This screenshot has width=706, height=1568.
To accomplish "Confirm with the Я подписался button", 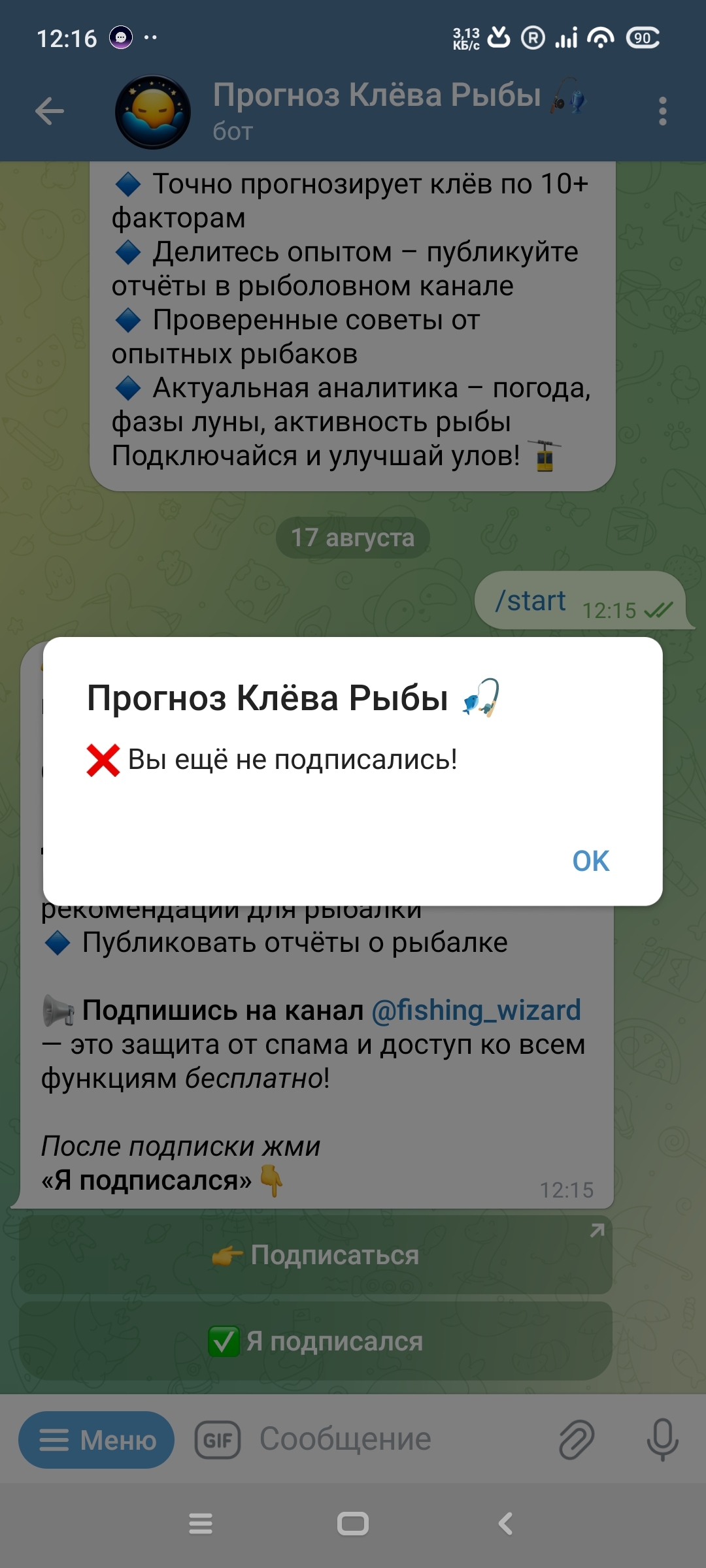I will pyautogui.click(x=316, y=1341).
